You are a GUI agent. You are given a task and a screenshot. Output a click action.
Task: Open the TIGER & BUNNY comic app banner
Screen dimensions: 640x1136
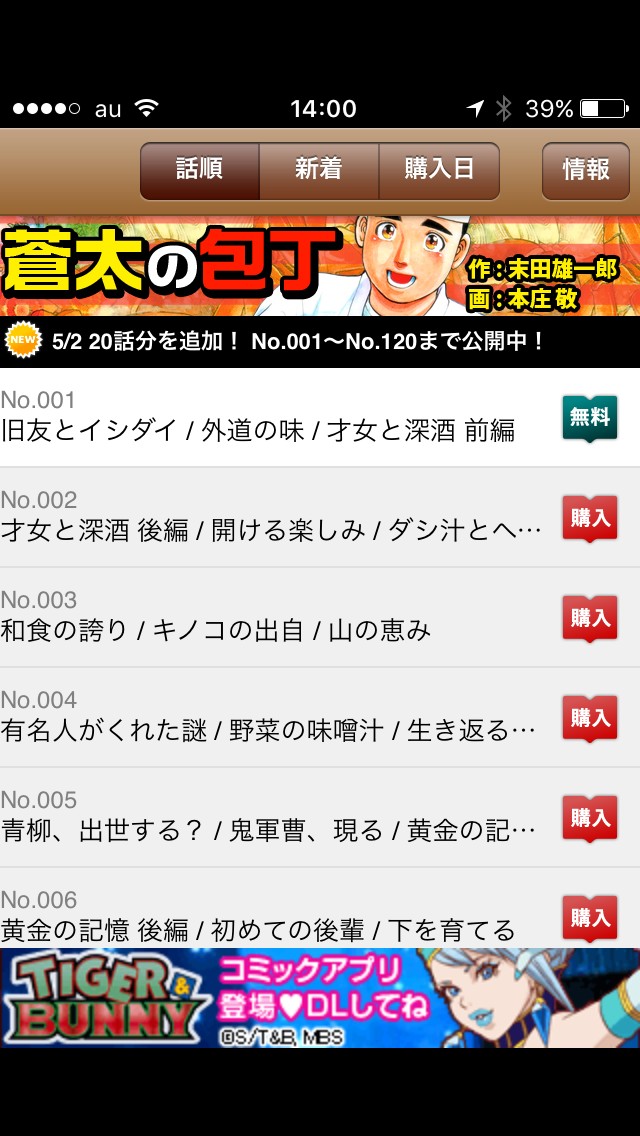320,998
